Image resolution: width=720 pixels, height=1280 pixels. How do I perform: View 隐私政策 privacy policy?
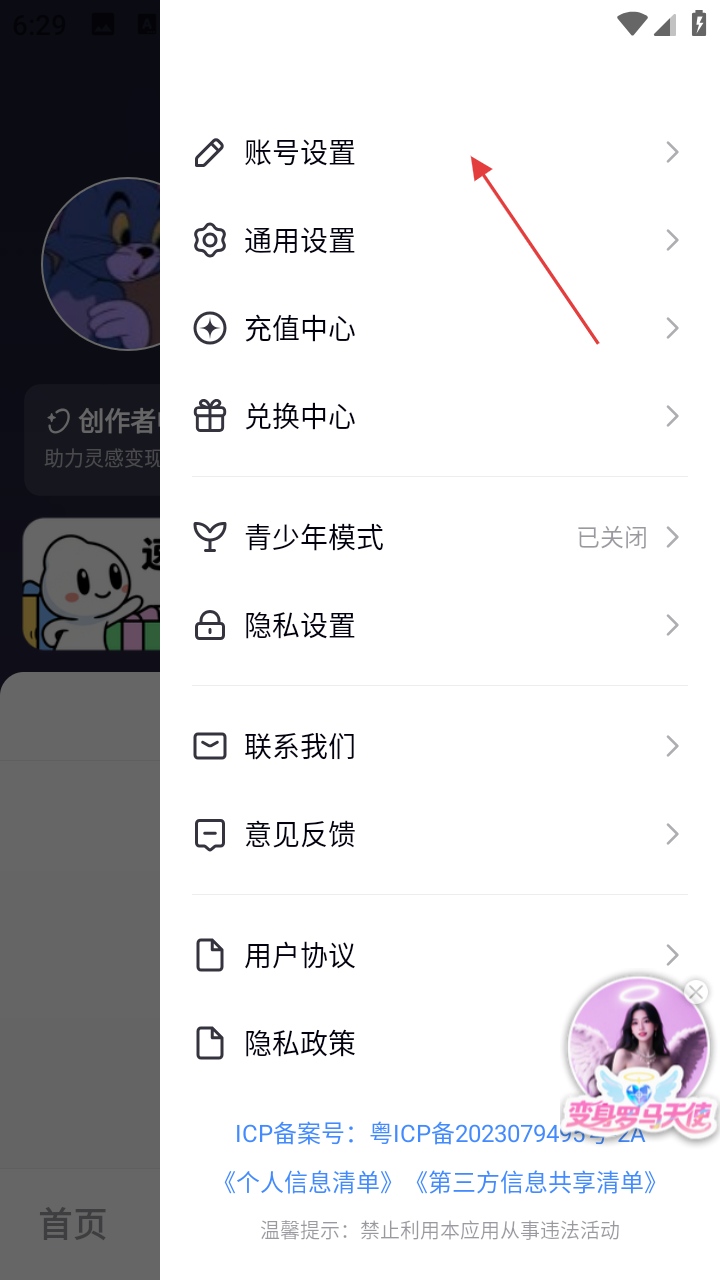(x=300, y=1043)
